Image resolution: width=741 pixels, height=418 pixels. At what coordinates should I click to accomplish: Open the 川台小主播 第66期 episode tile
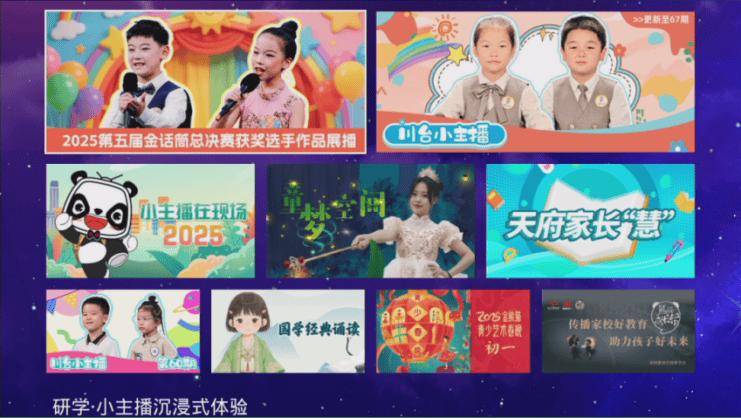(x=123, y=332)
